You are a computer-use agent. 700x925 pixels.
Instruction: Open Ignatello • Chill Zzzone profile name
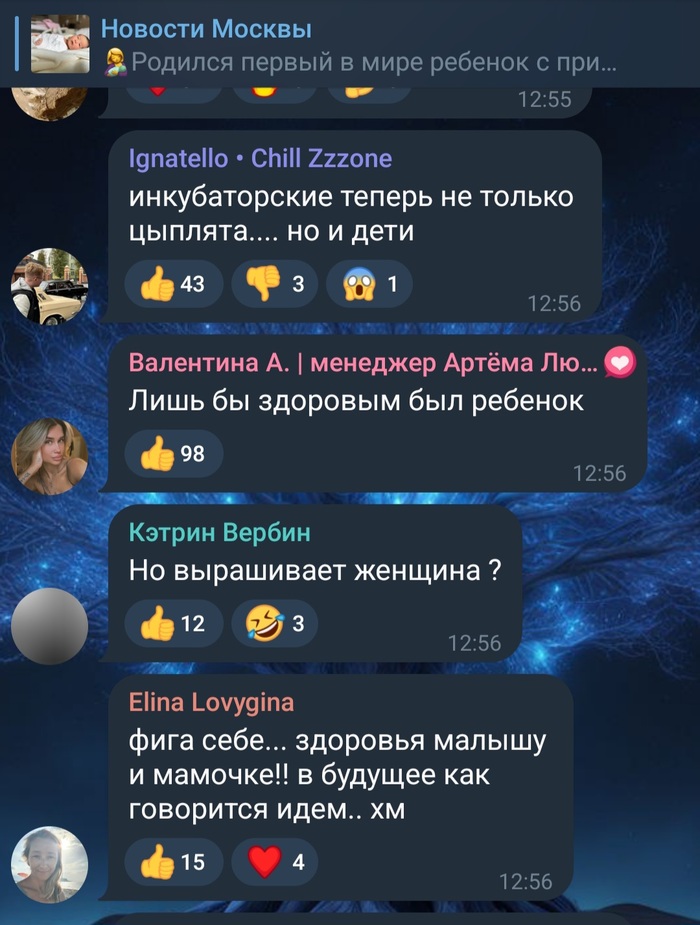(x=260, y=159)
